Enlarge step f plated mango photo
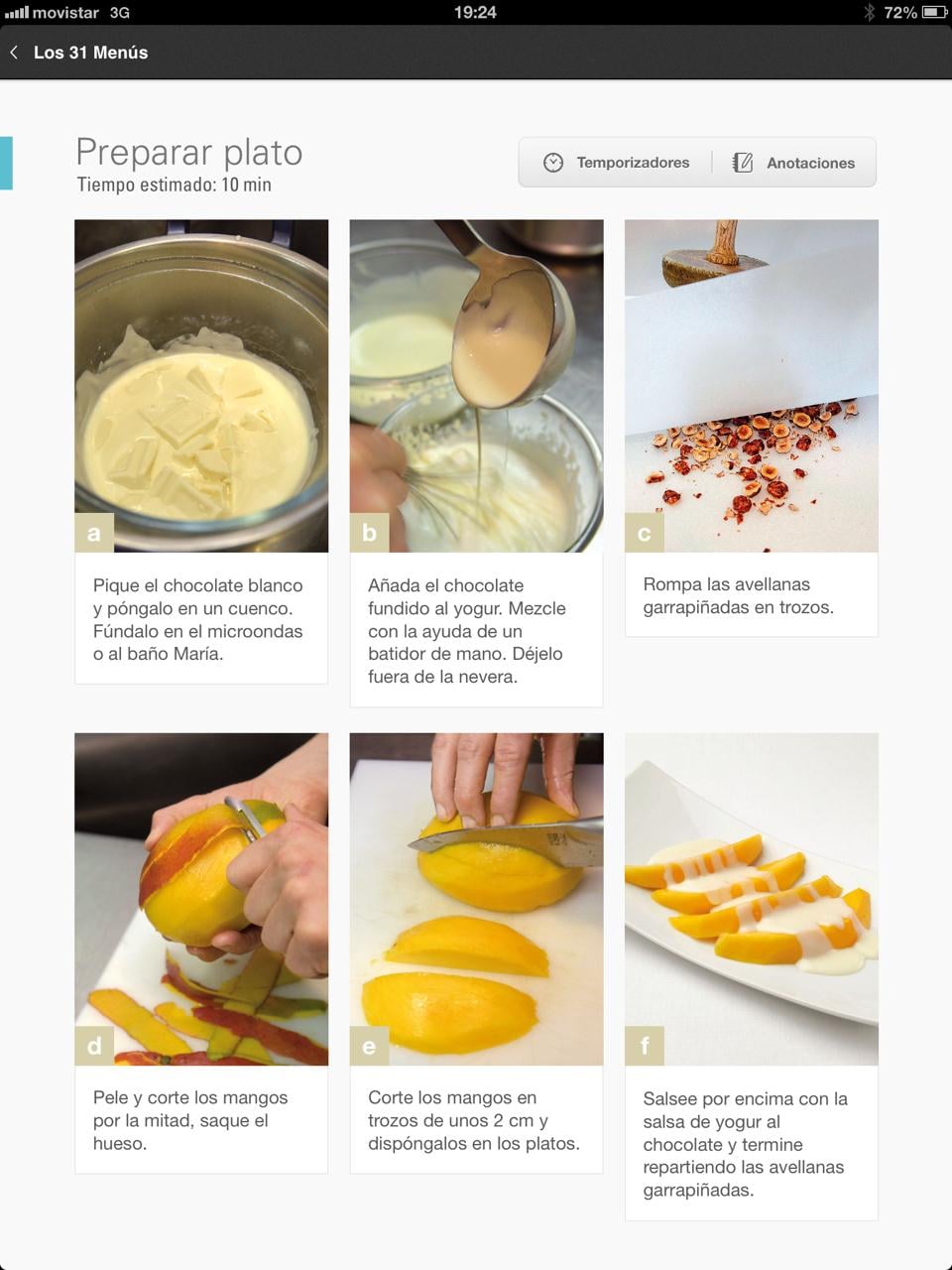Screen dimensions: 952x1270 pos(752,899)
